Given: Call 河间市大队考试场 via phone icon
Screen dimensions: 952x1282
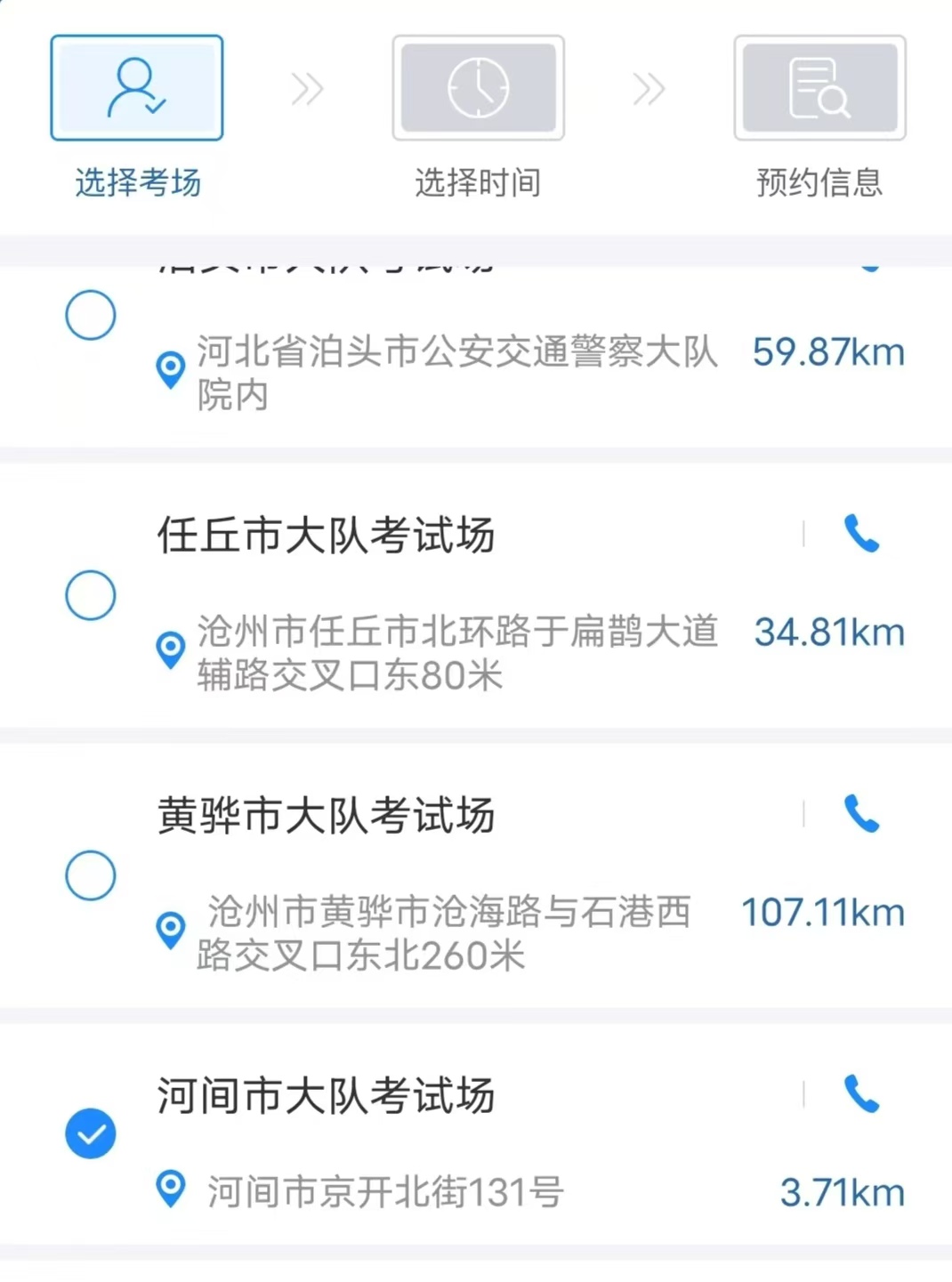Looking at the screenshot, I should (x=861, y=1094).
